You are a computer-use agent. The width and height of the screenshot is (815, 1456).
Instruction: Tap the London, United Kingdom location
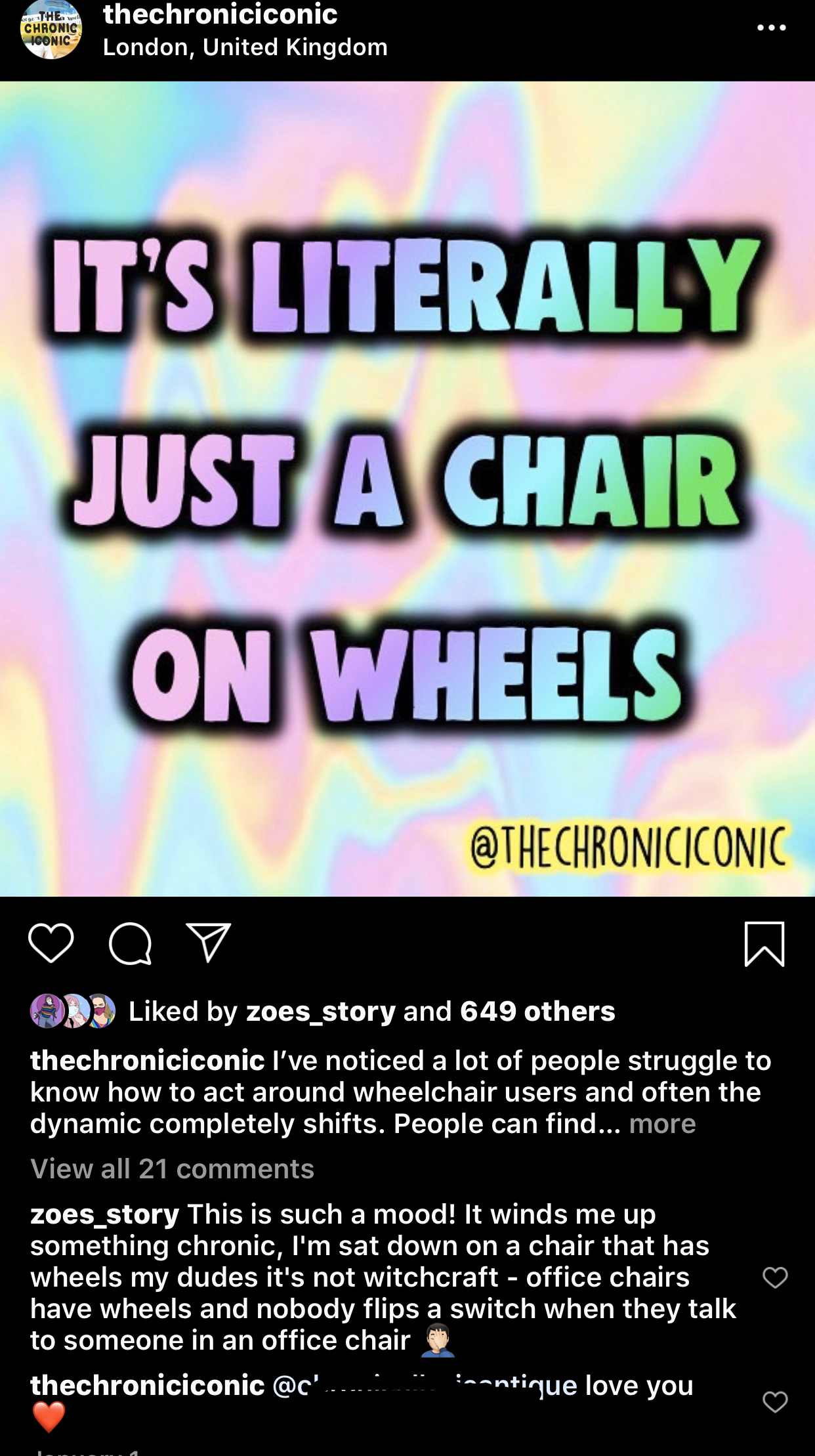pyautogui.click(x=245, y=47)
